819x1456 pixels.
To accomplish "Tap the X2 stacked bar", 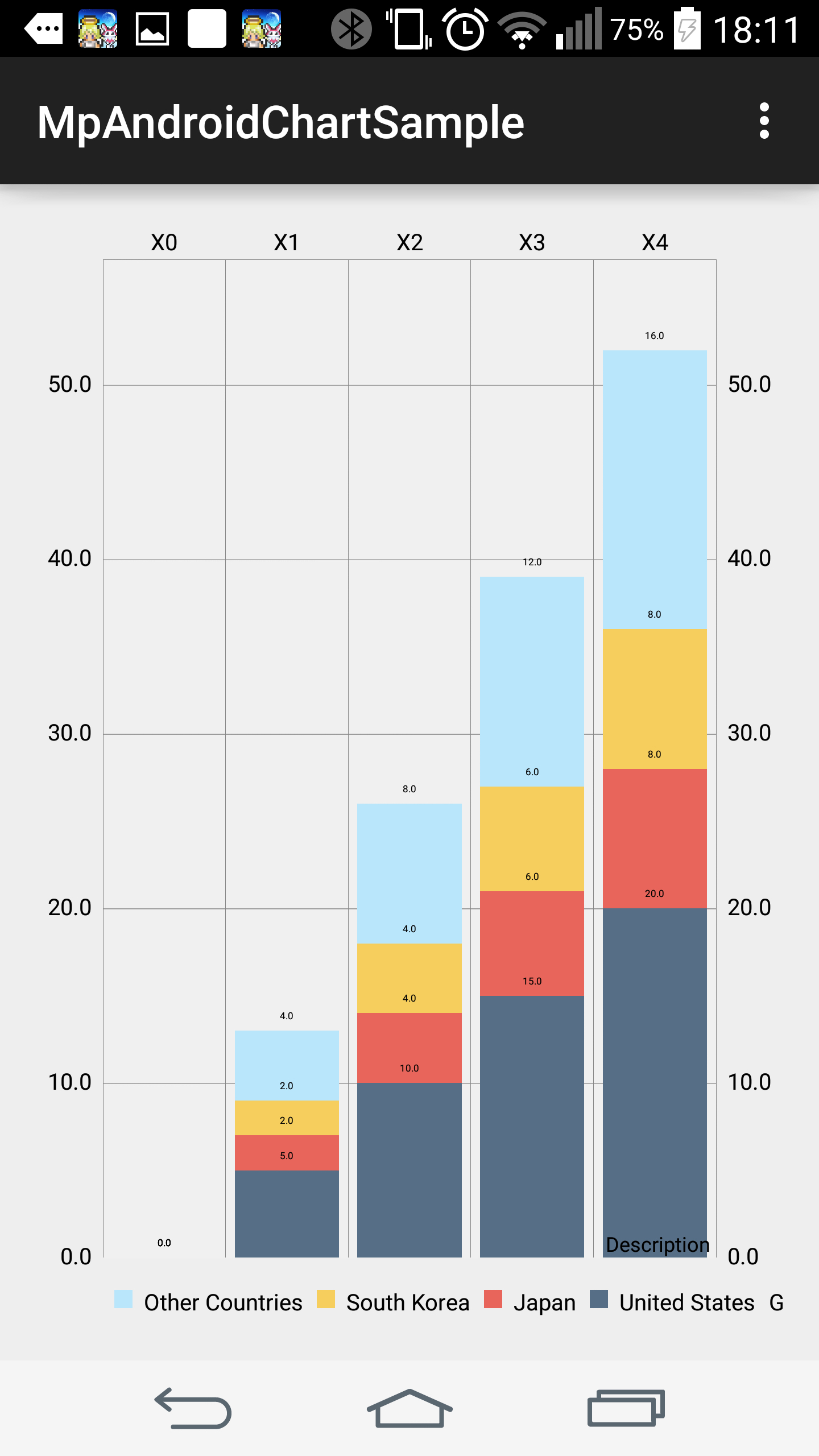I will pyautogui.click(x=409, y=1030).
